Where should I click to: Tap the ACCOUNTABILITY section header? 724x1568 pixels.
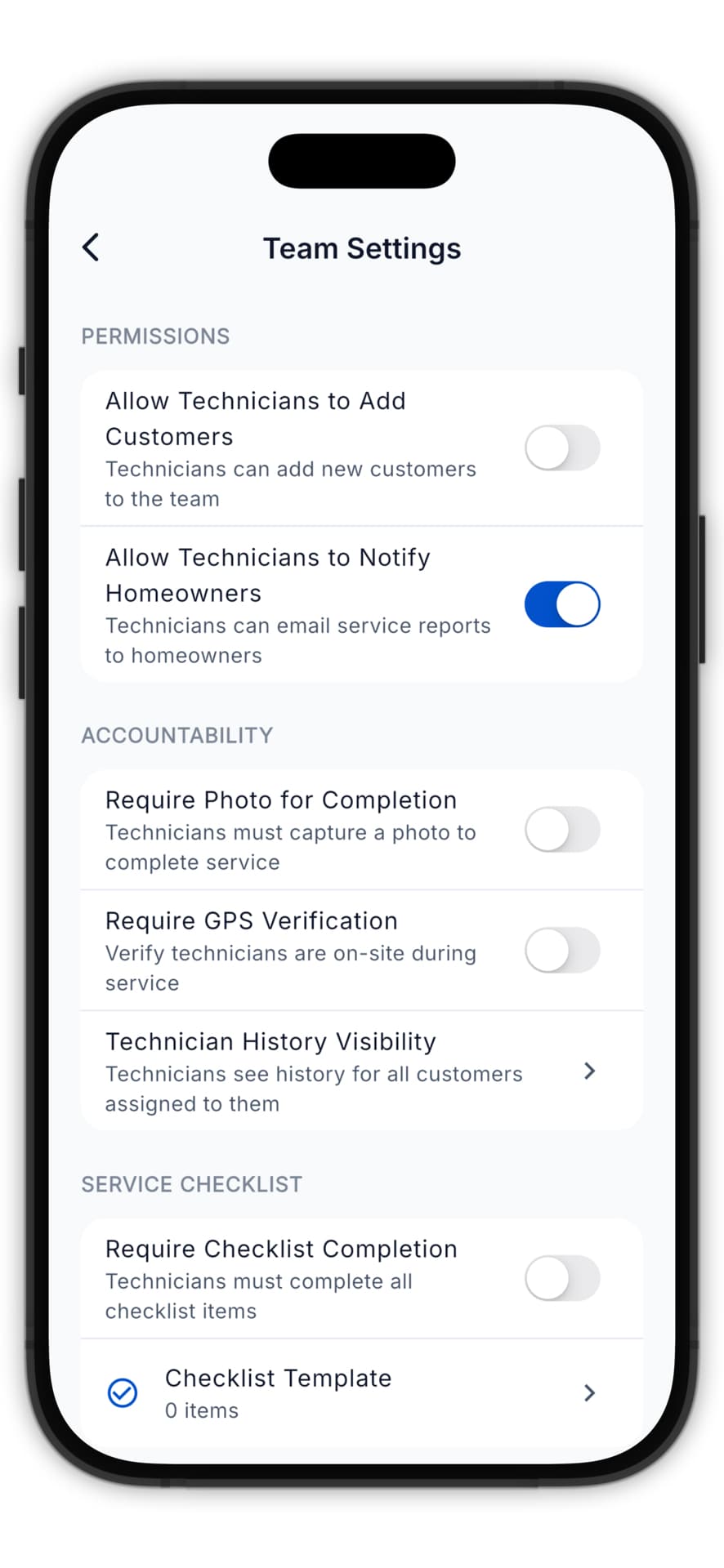[x=177, y=735]
